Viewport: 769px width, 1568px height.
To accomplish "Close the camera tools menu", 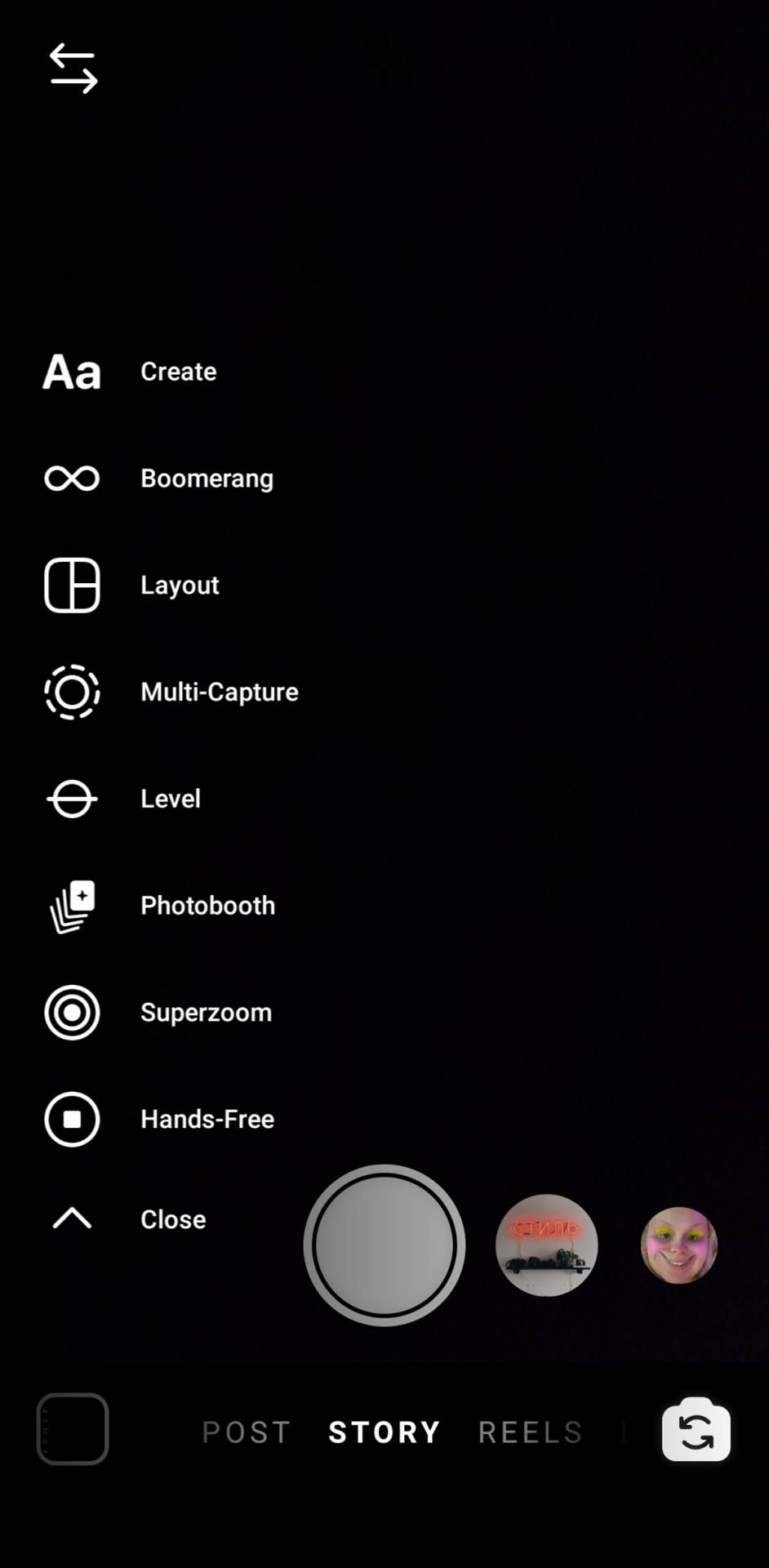I will pyautogui.click(x=129, y=1219).
